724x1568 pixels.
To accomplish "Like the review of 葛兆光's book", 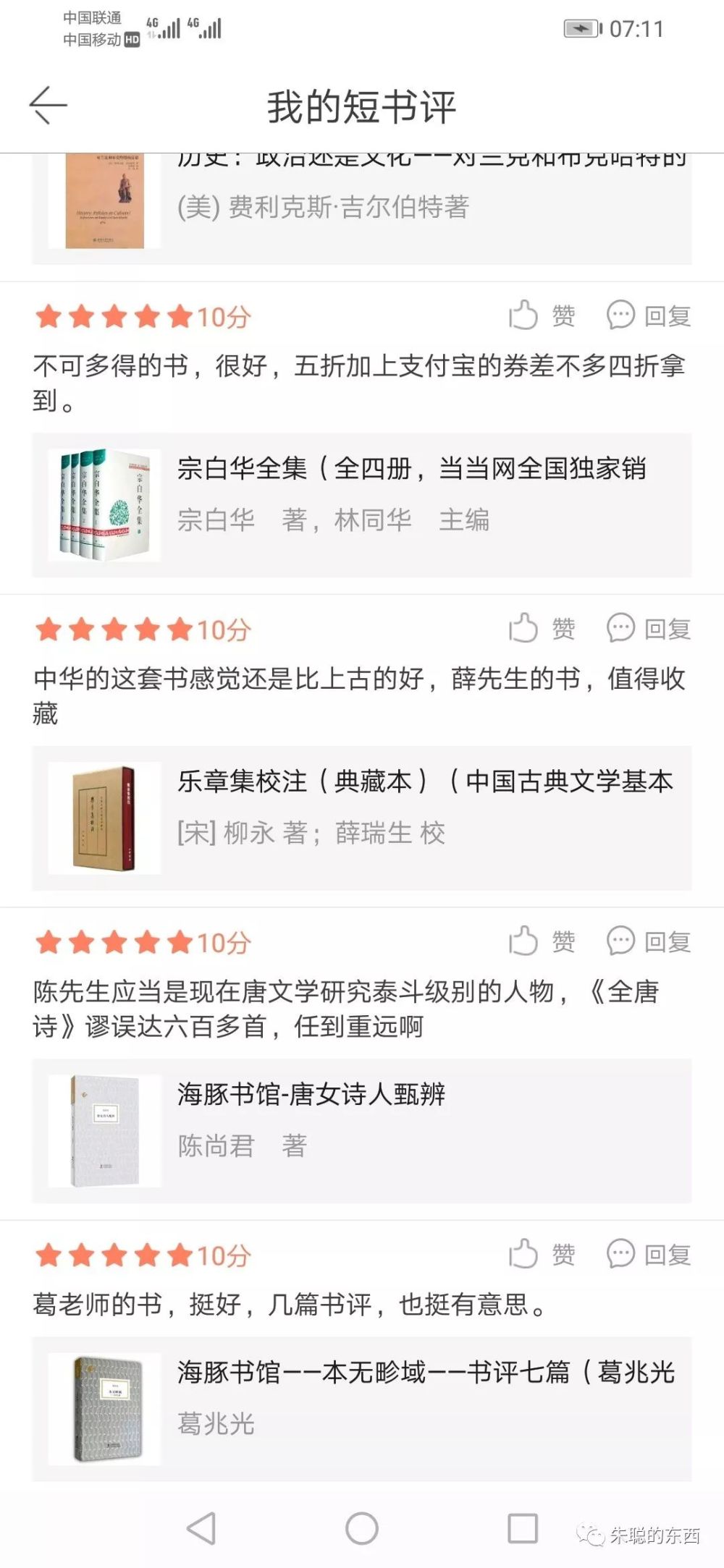I will click(542, 1254).
